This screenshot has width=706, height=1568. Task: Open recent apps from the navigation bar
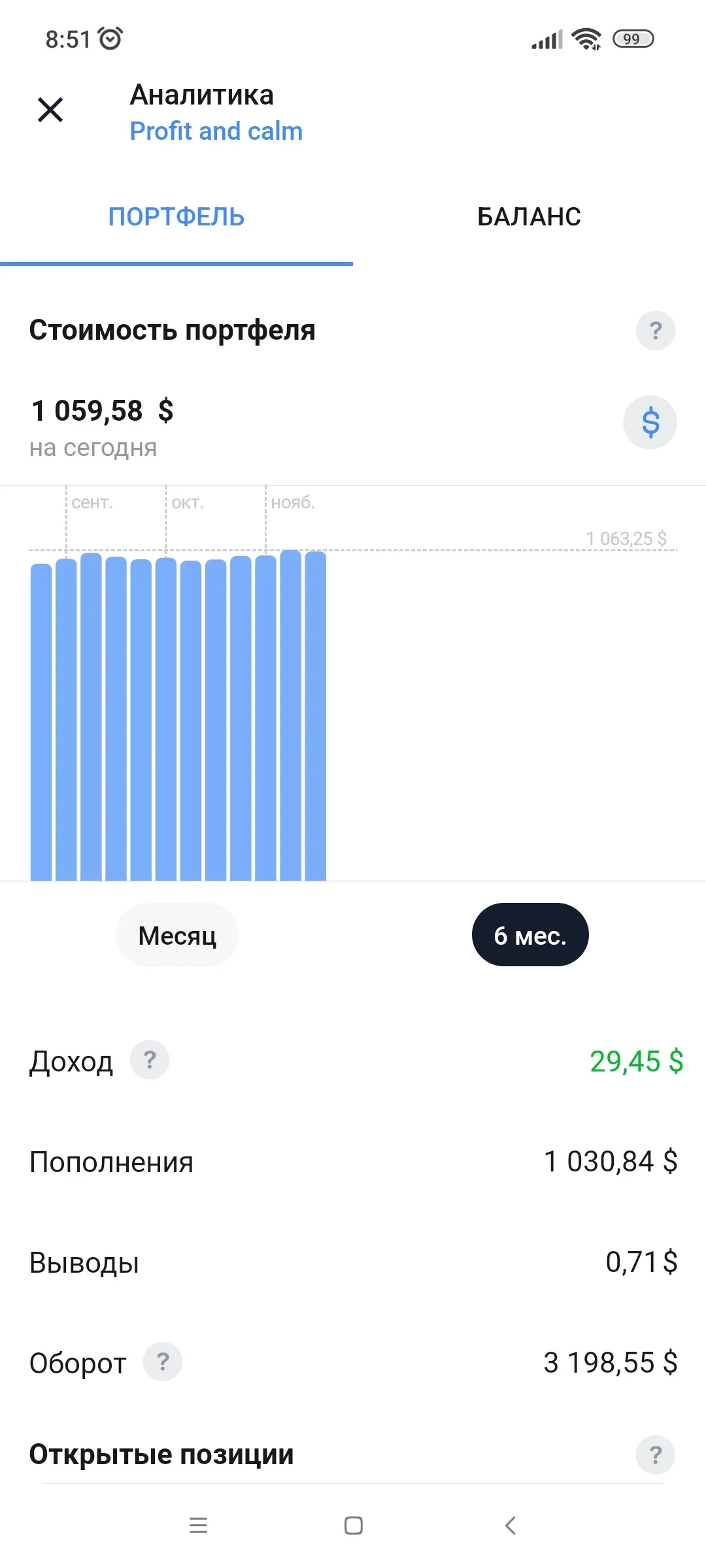(198, 1526)
